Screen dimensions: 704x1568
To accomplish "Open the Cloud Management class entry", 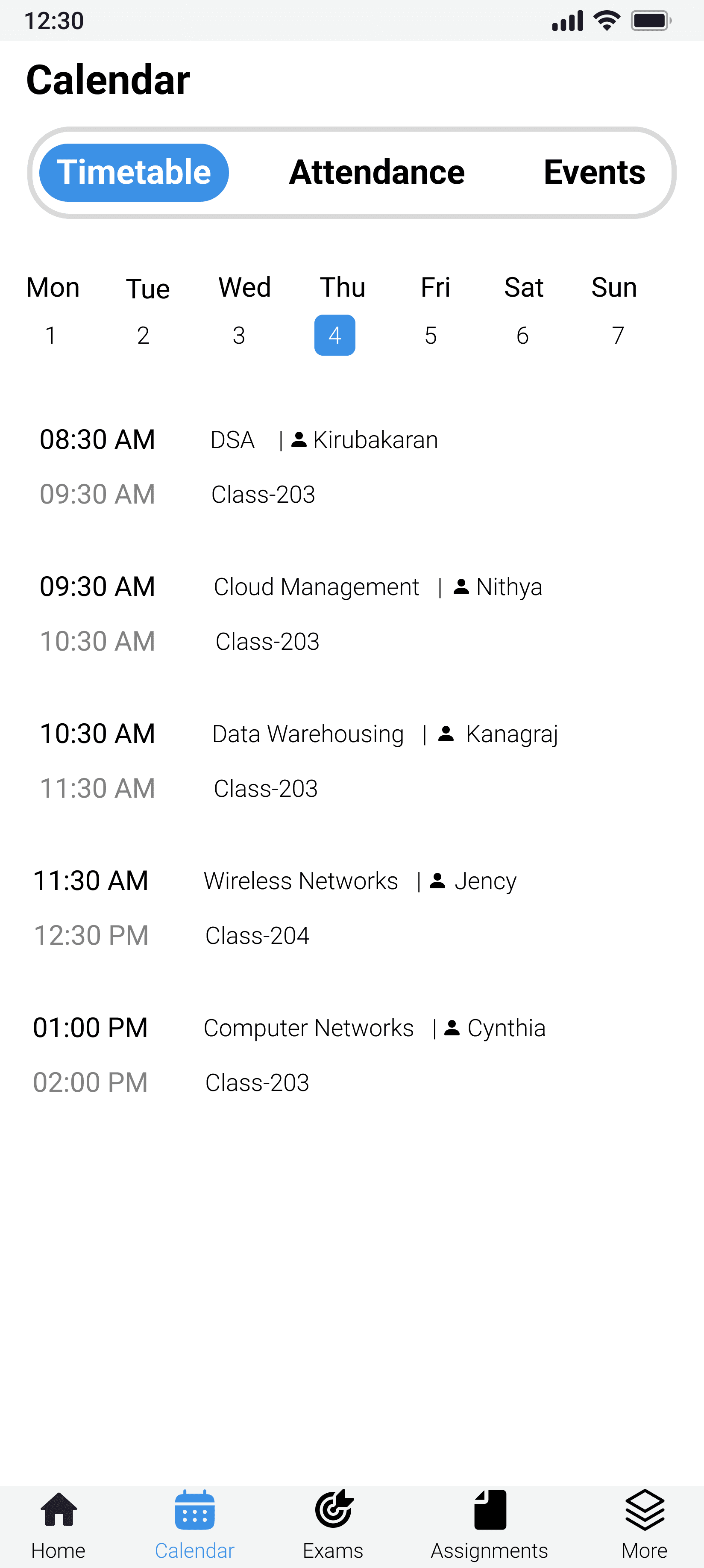I will [x=352, y=613].
